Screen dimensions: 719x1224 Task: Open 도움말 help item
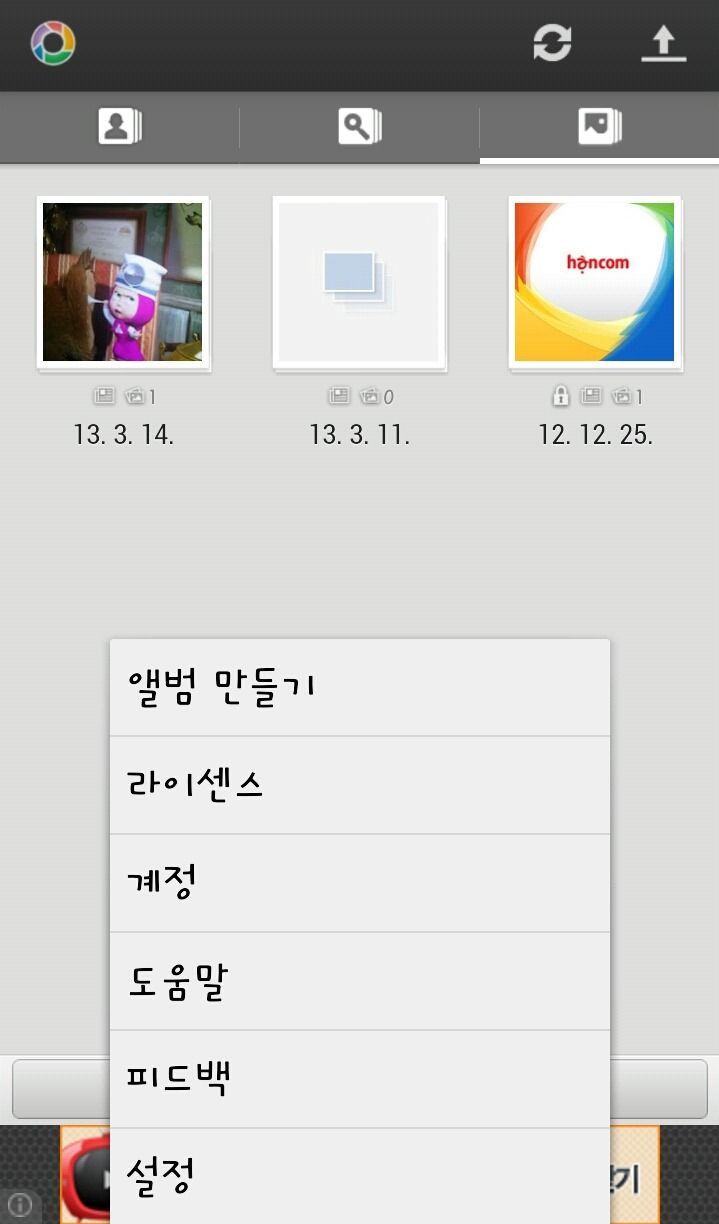pyautogui.click(x=359, y=981)
